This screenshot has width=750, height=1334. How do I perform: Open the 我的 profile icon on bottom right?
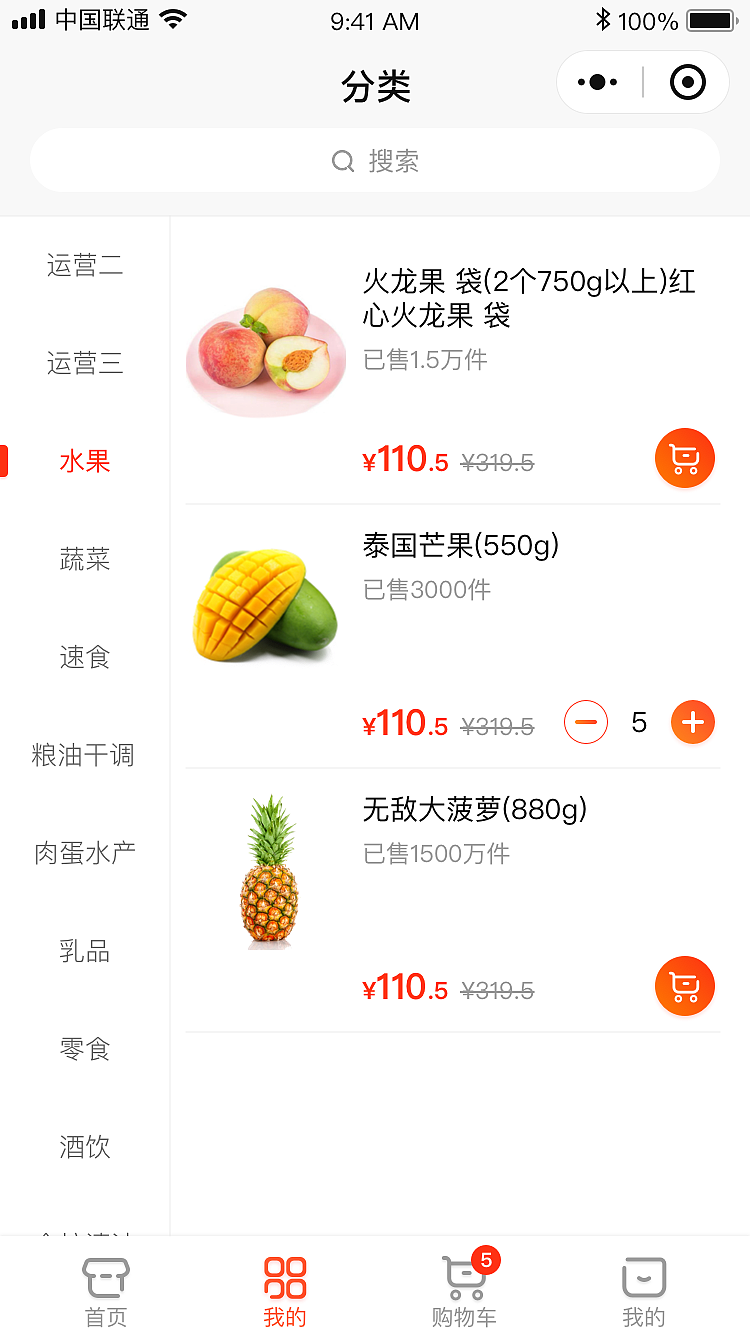[642, 1276]
